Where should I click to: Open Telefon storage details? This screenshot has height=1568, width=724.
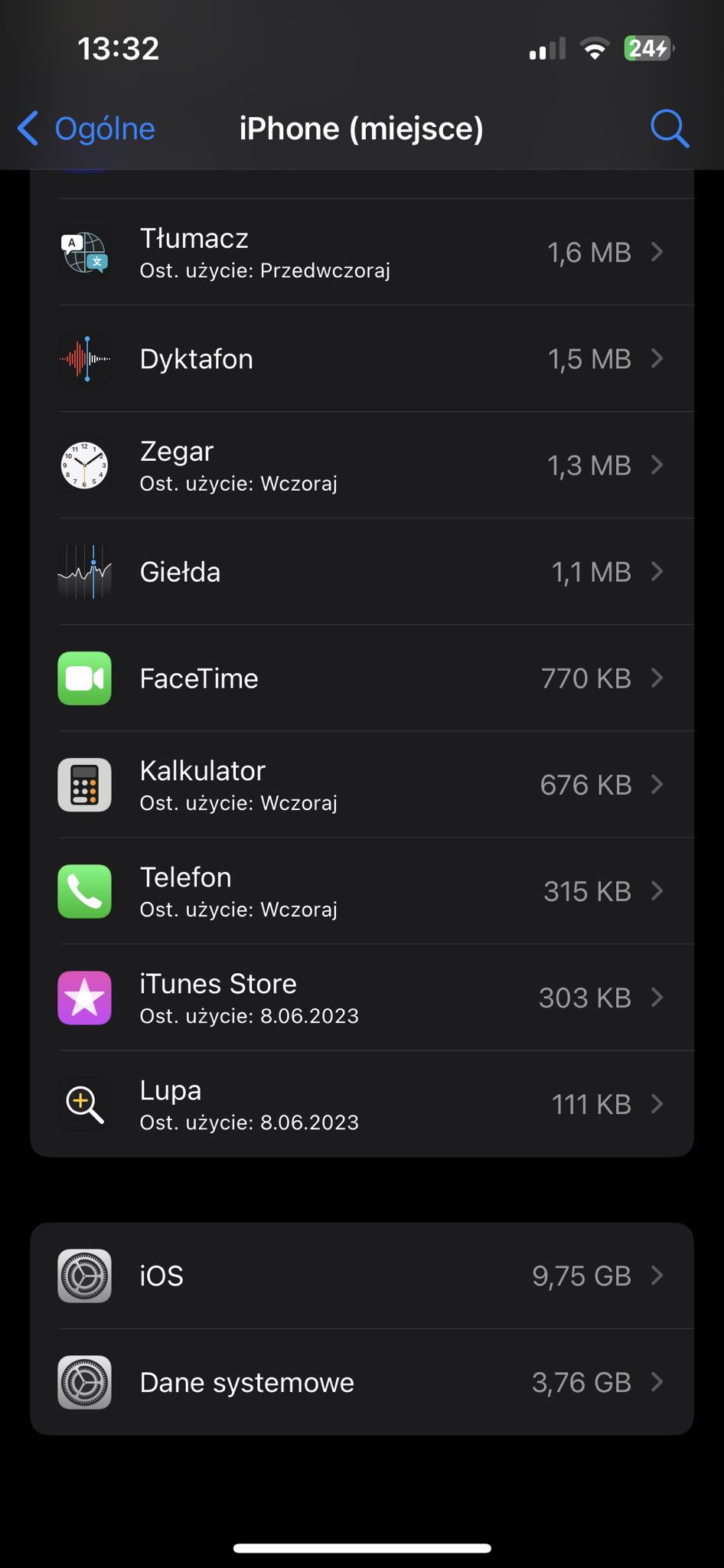(362, 890)
